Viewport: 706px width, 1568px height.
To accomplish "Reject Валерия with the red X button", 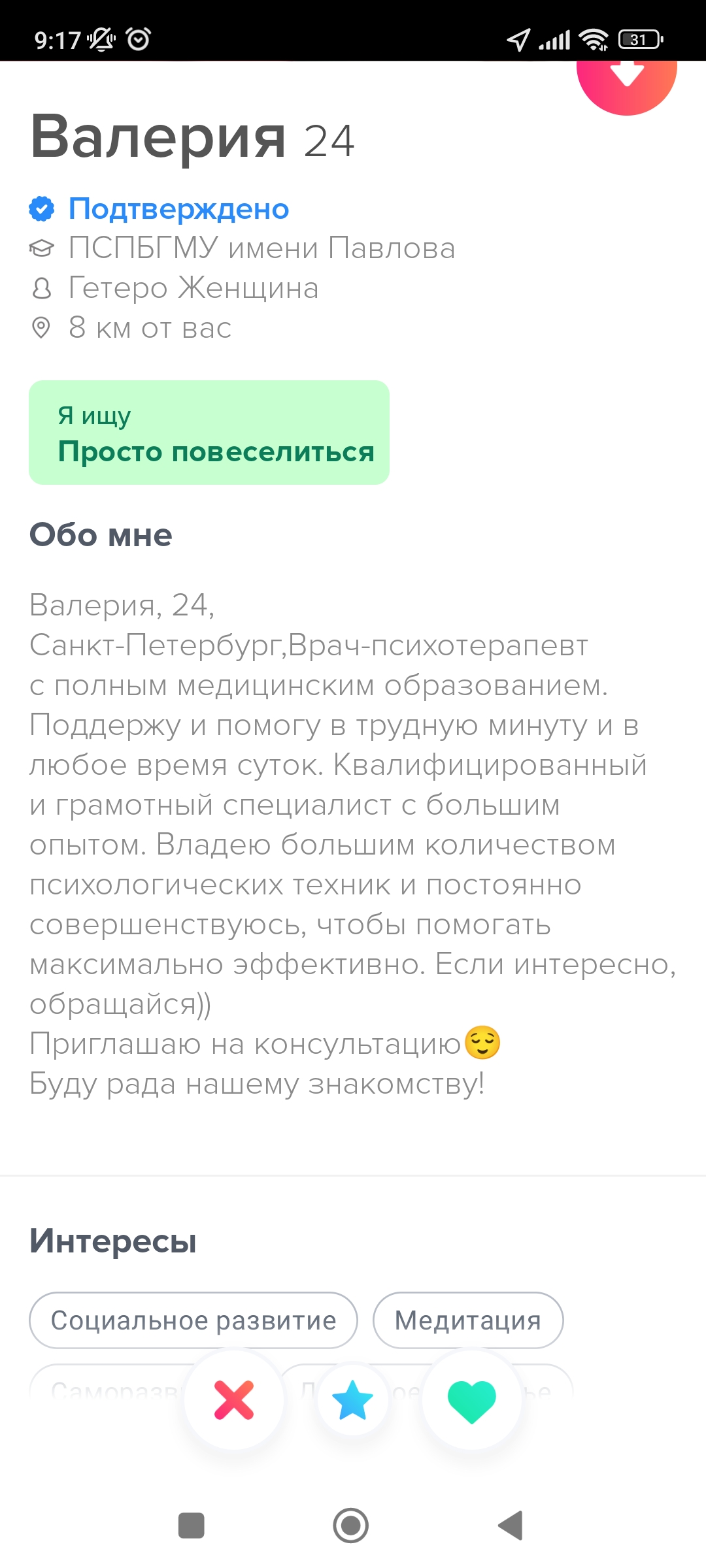I will 234,1400.
